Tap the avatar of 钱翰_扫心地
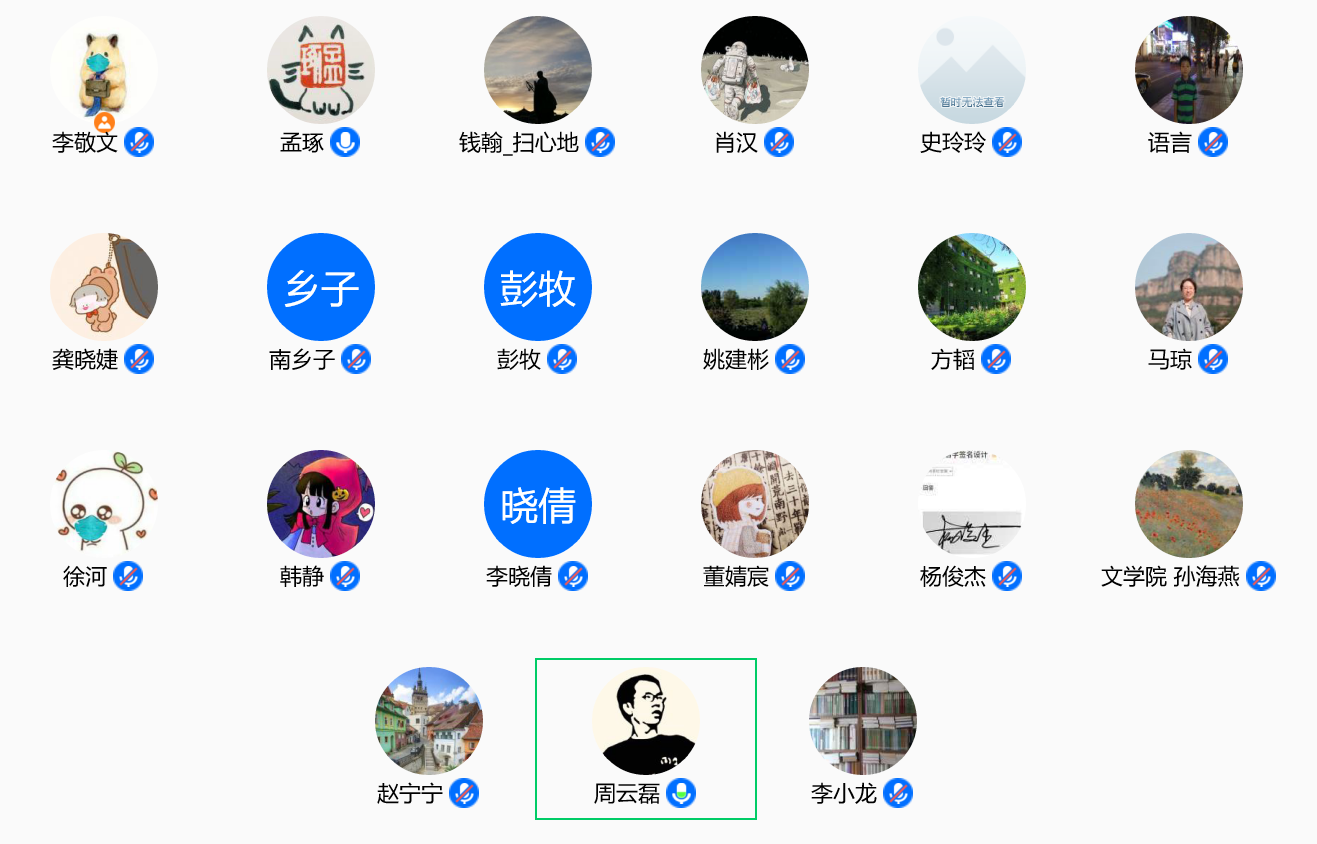This screenshot has height=844, width=1317. pyautogui.click(x=538, y=70)
